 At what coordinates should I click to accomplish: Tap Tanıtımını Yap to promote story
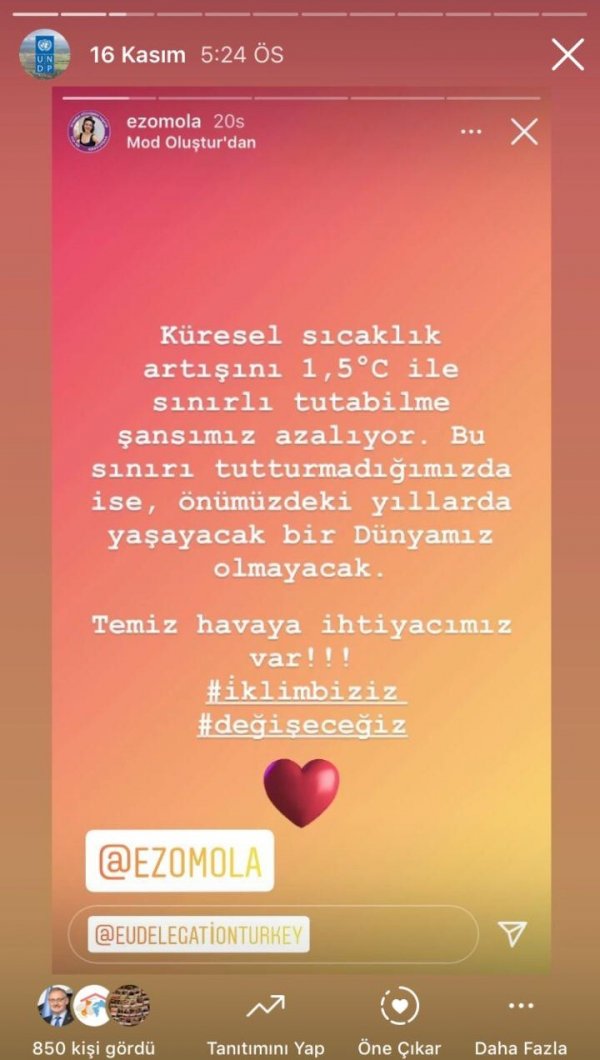(265, 1019)
